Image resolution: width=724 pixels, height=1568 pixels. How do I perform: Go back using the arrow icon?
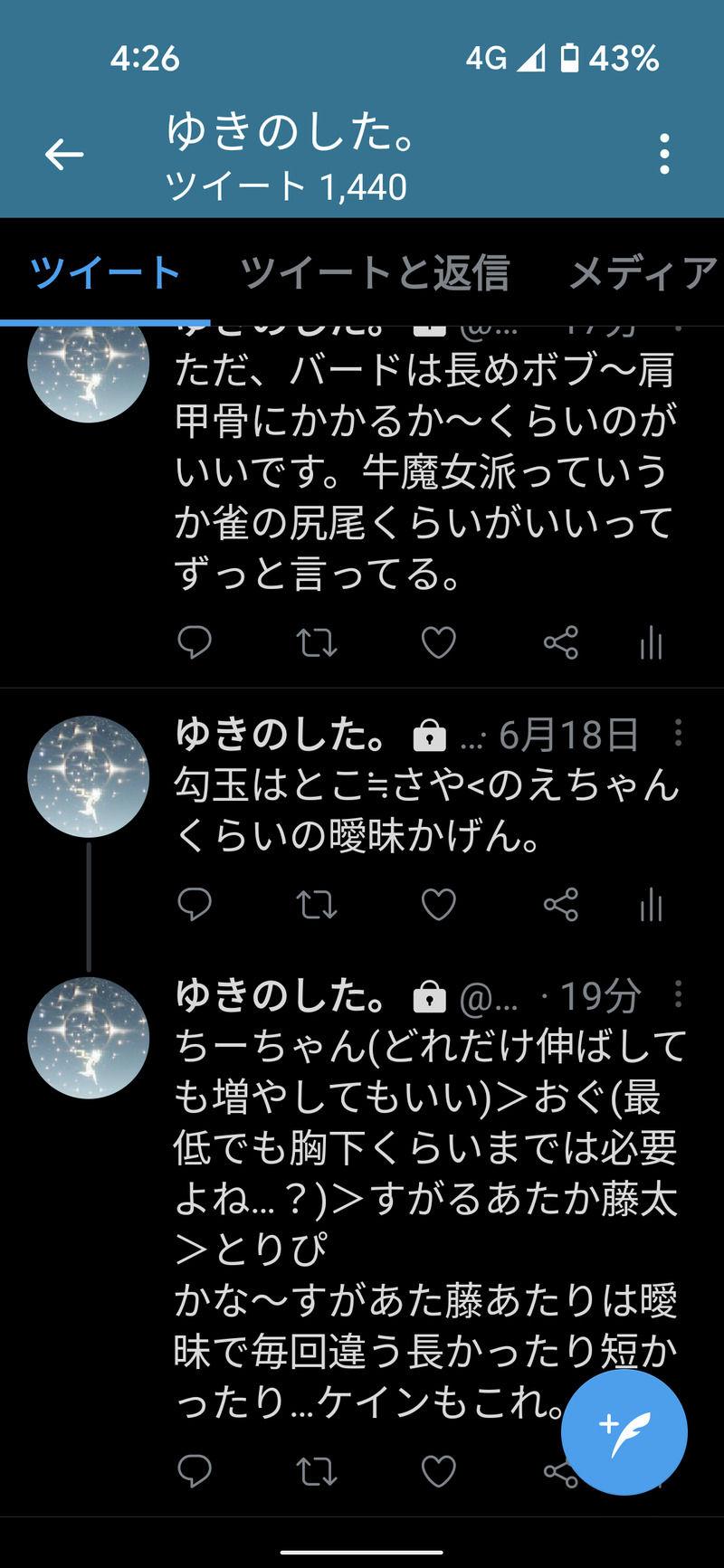pyautogui.click(x=64, y=155)
